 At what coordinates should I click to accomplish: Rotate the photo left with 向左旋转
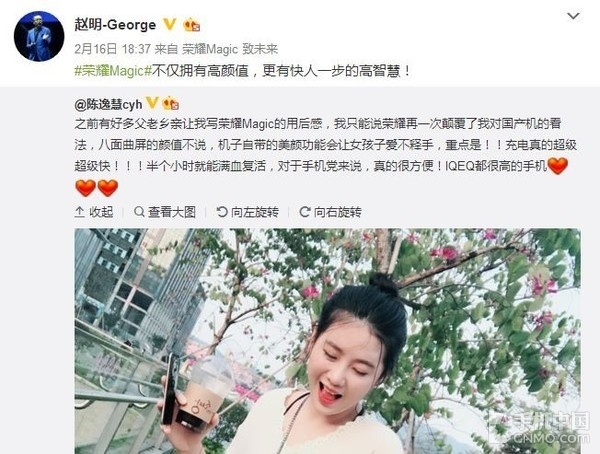247,212
